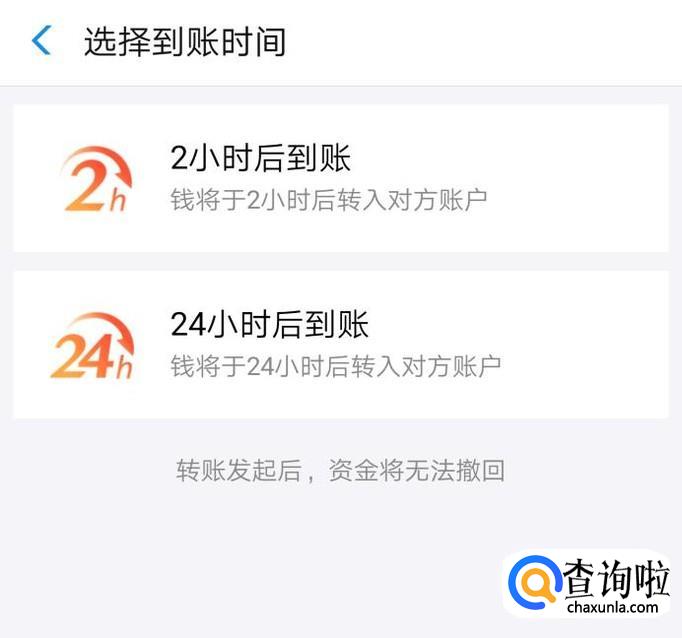Go back from 选择到账时间 page
Image resolution: width=682 pixels, height=638 pixels.
click(41, 41)
